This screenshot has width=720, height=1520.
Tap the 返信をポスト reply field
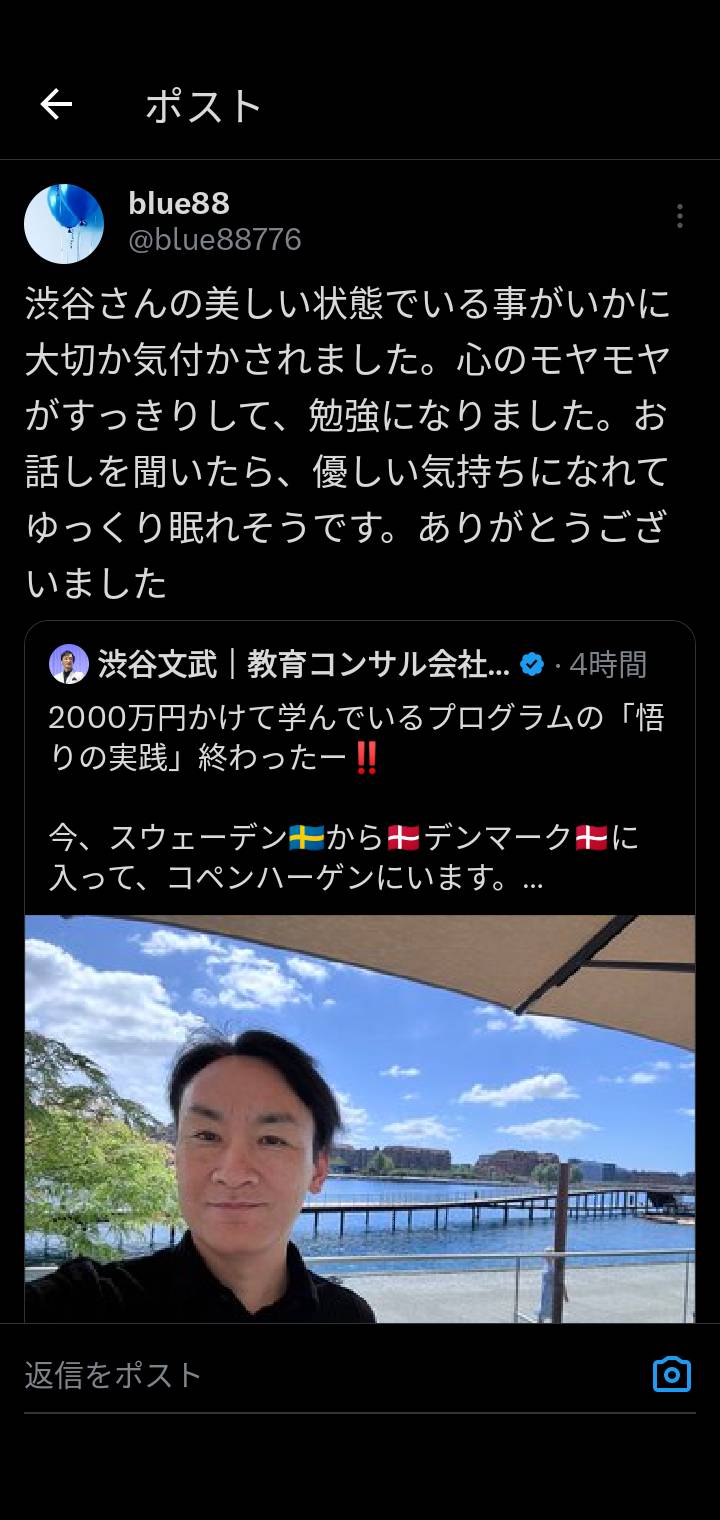coord(330,1375)
